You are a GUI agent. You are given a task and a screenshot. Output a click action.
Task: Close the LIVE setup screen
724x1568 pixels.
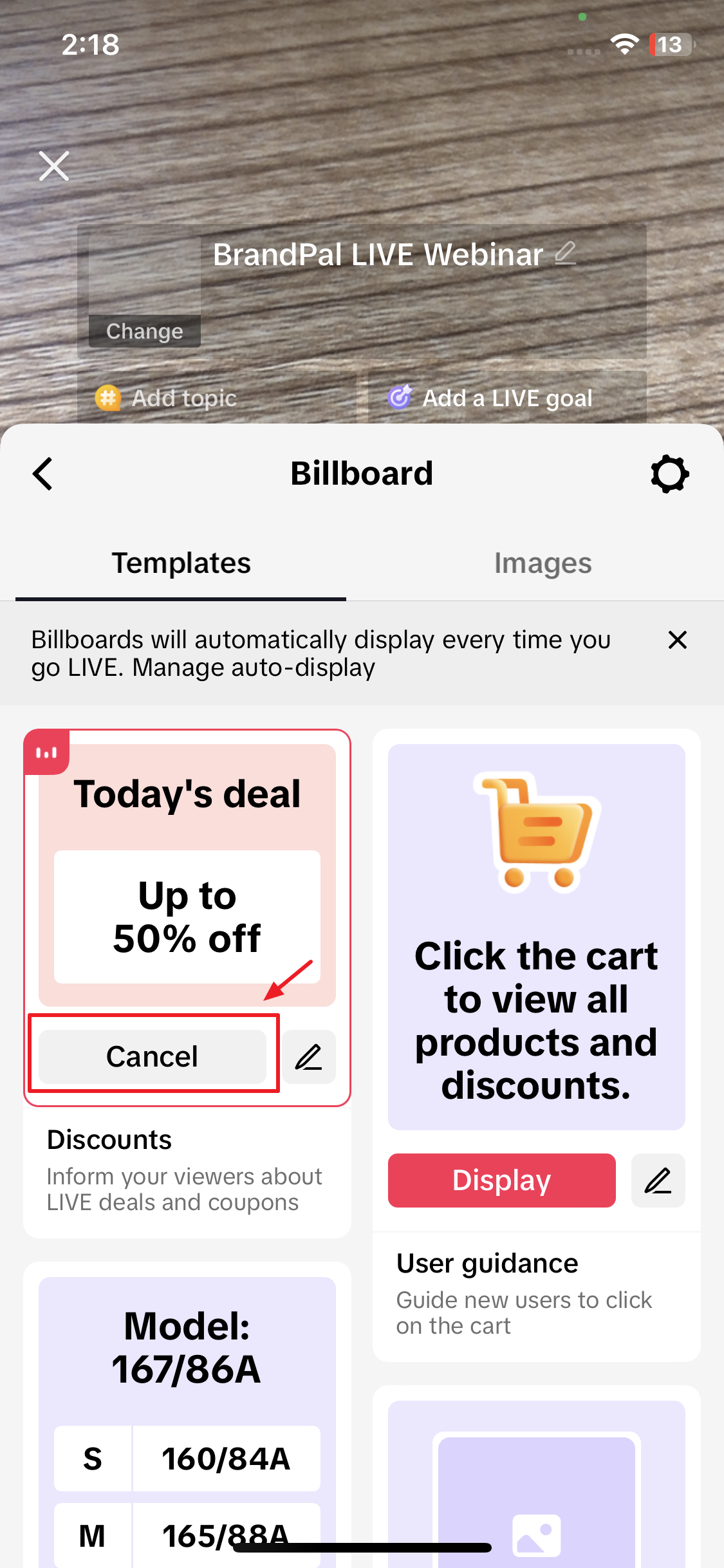pyautogui.click(x=54, y=167)
